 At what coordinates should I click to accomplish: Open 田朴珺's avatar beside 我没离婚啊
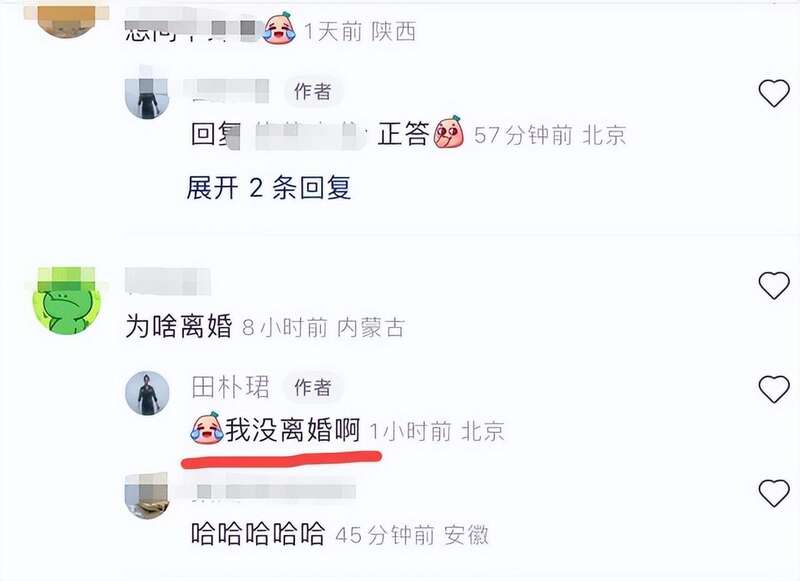pyautogui.click(x=147, y=393)
